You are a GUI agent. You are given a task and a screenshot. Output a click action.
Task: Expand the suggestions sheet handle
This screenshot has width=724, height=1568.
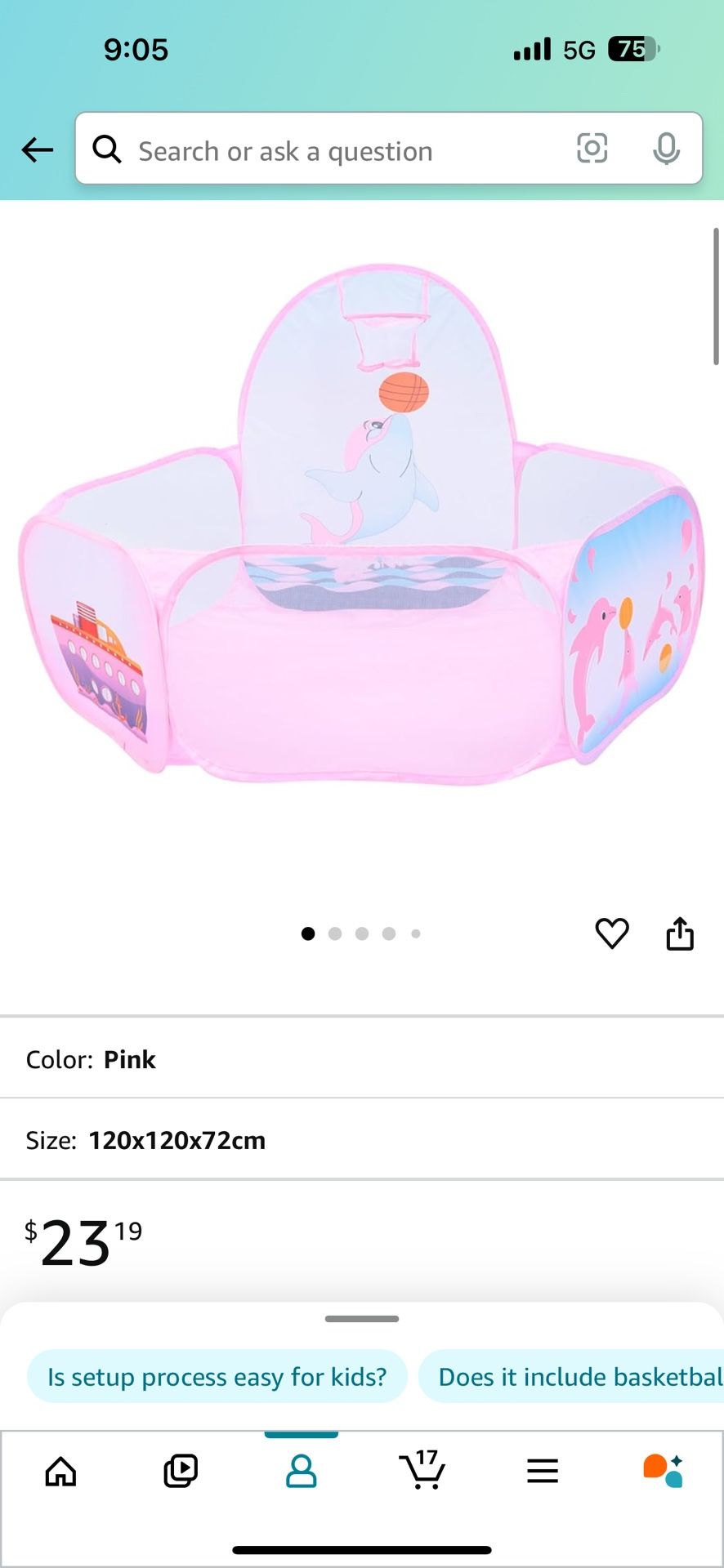tap(362, 1319)
